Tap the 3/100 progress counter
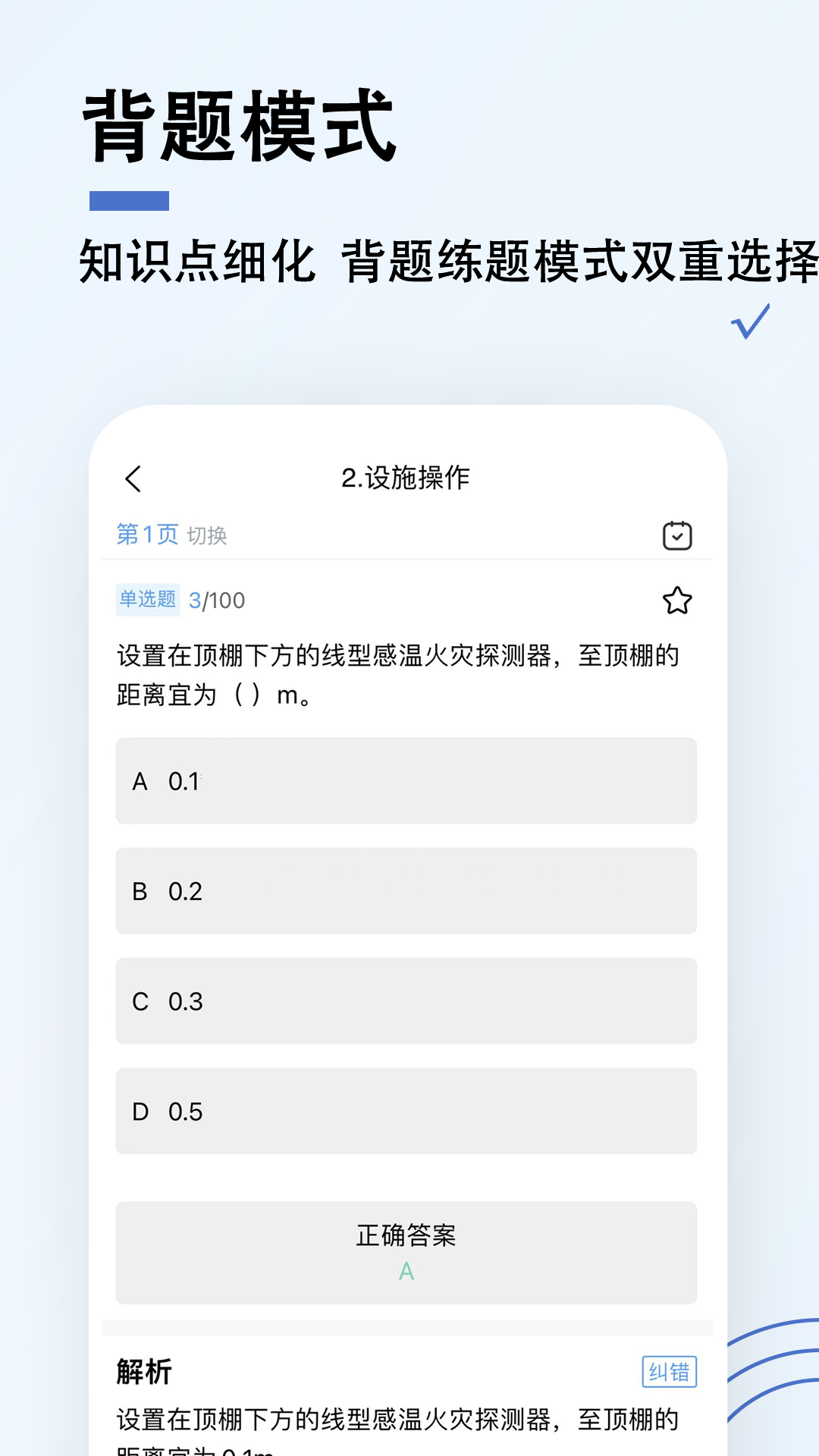Screen dimensions: 819x1456 [217, 600]
